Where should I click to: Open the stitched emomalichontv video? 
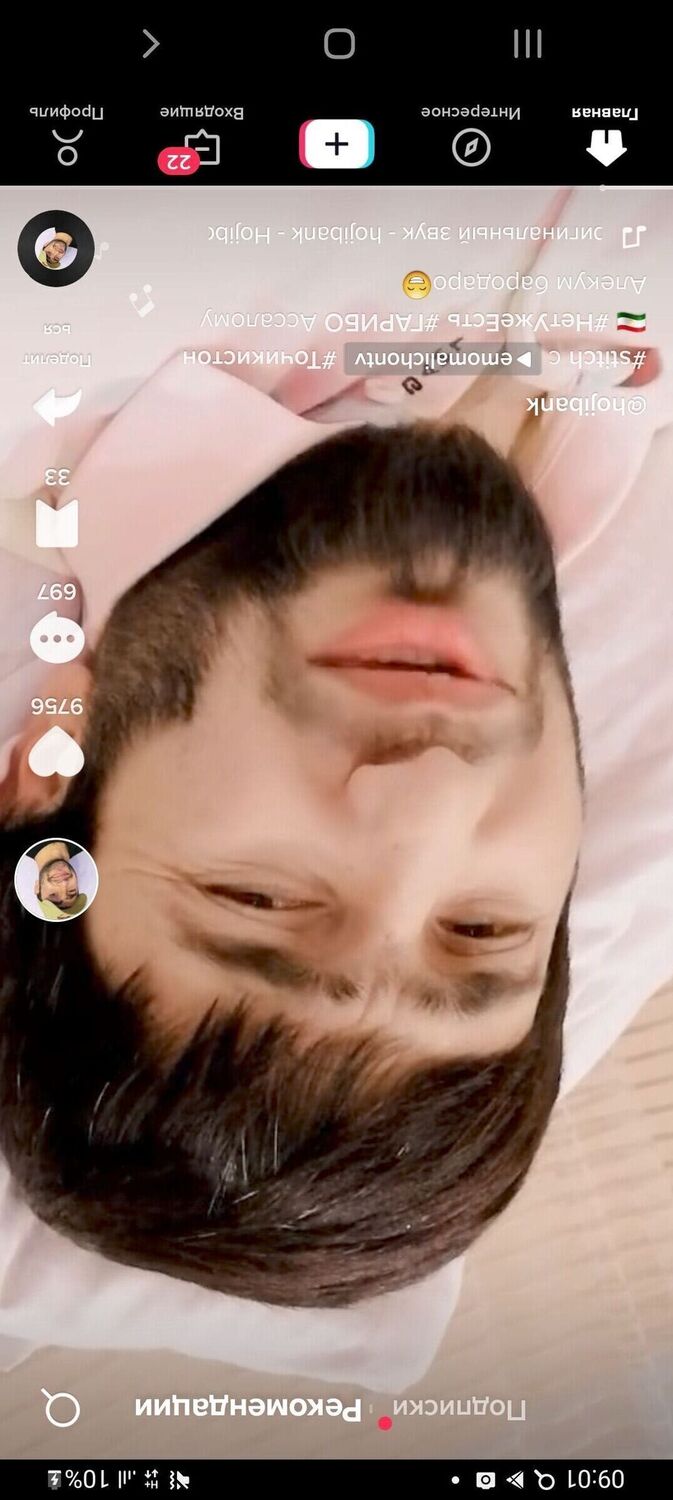coord(443,359)
